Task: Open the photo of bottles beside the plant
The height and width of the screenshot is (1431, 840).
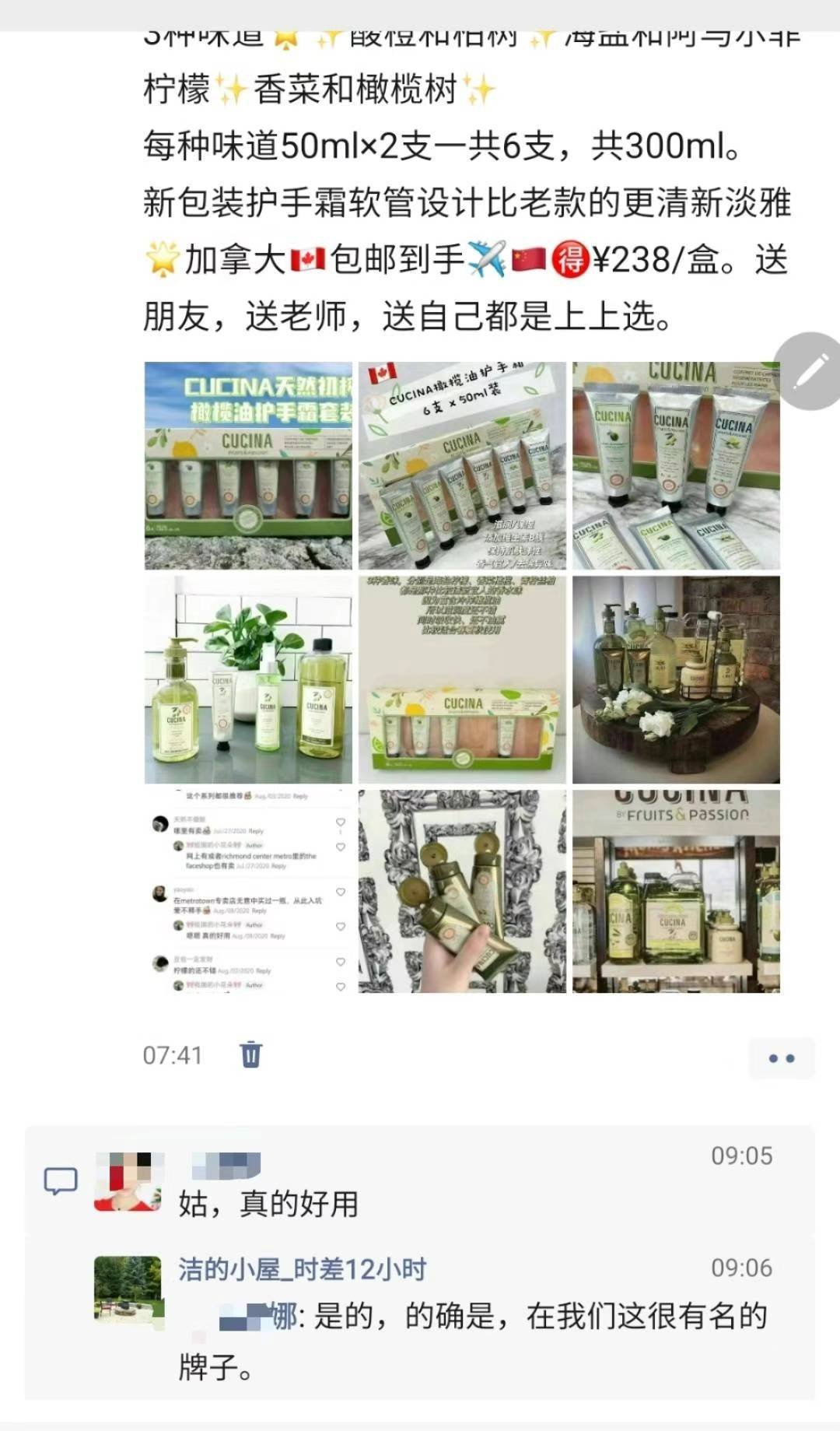Action: (248, 679)
